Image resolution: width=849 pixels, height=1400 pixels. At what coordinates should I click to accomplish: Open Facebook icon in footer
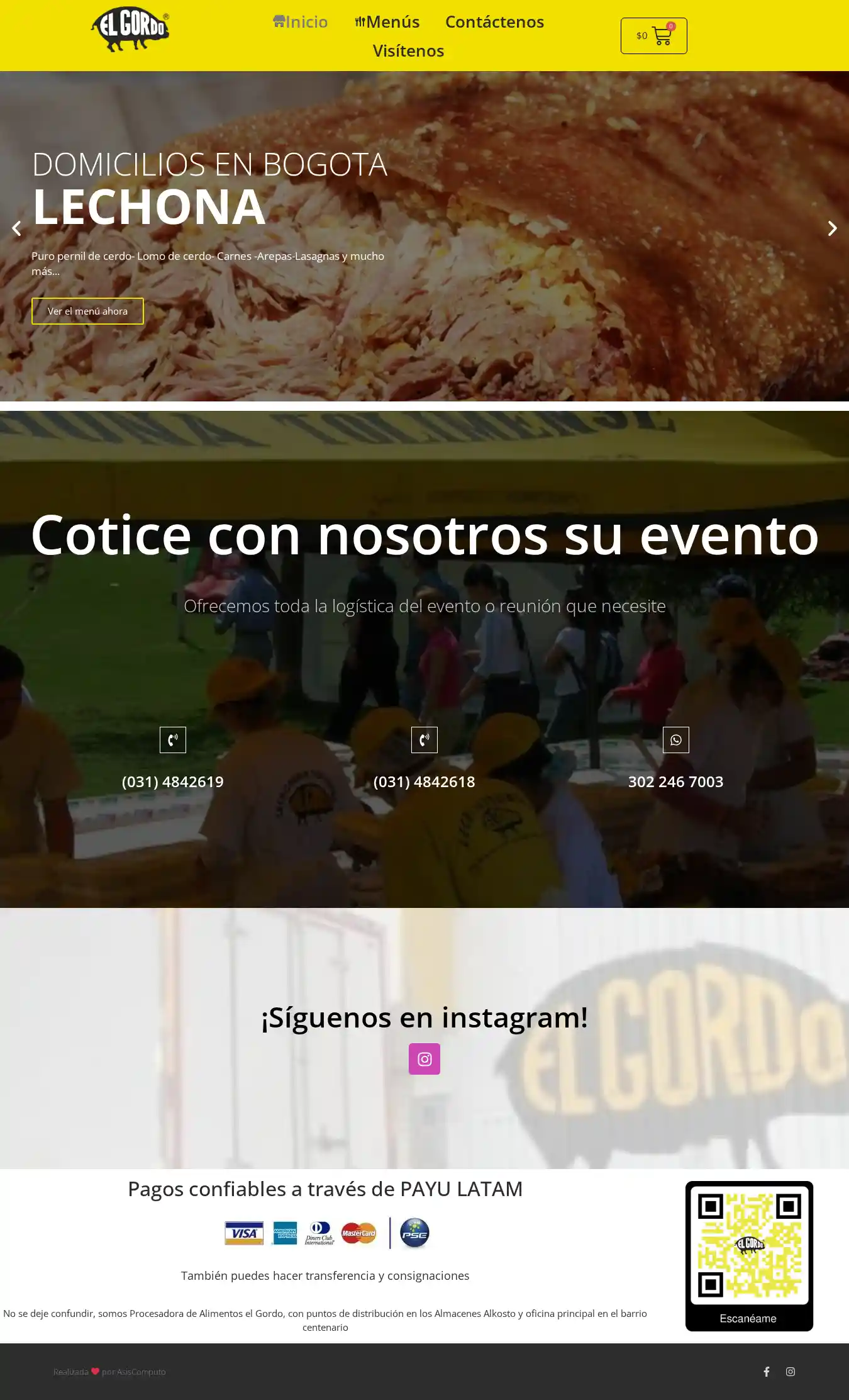pyautogui.click(x=767, y=1372)
